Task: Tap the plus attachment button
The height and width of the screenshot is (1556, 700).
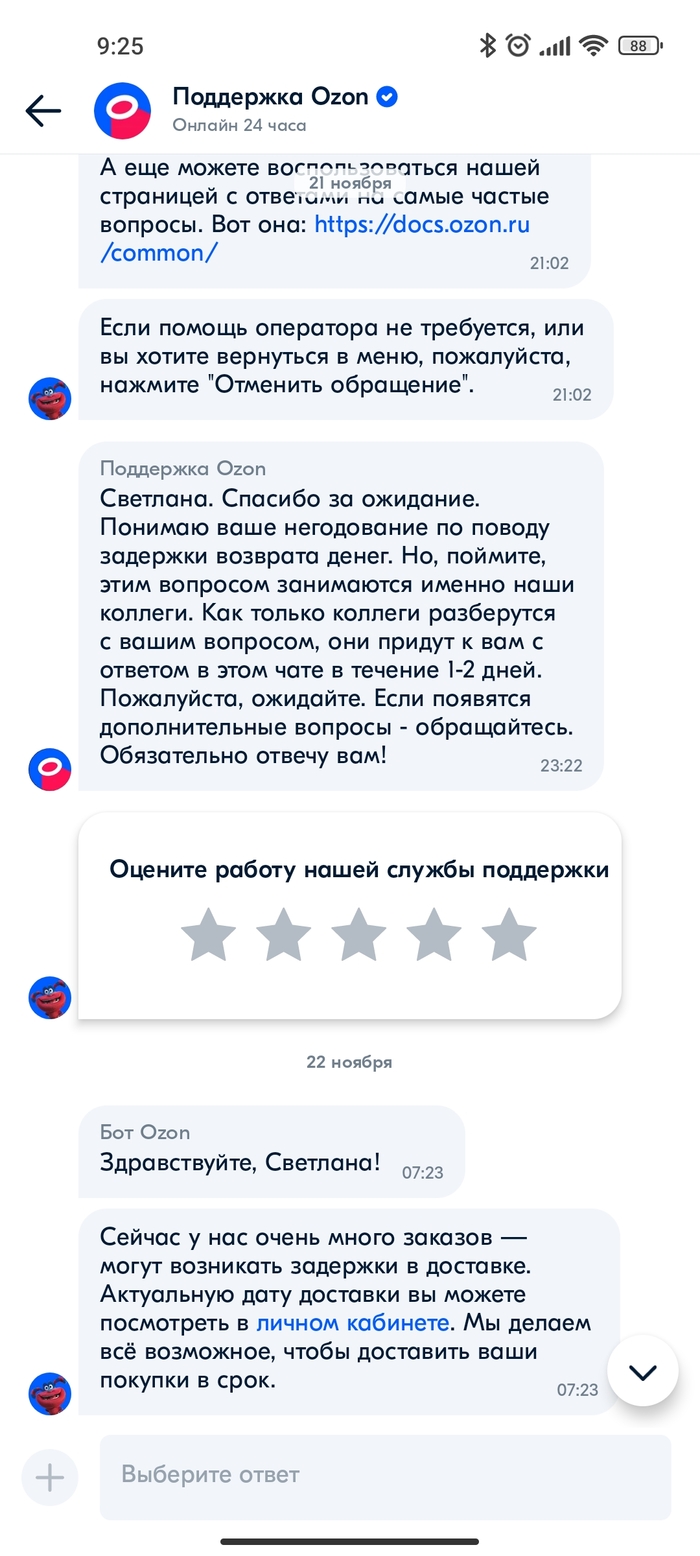Action: coord(49,1476)
